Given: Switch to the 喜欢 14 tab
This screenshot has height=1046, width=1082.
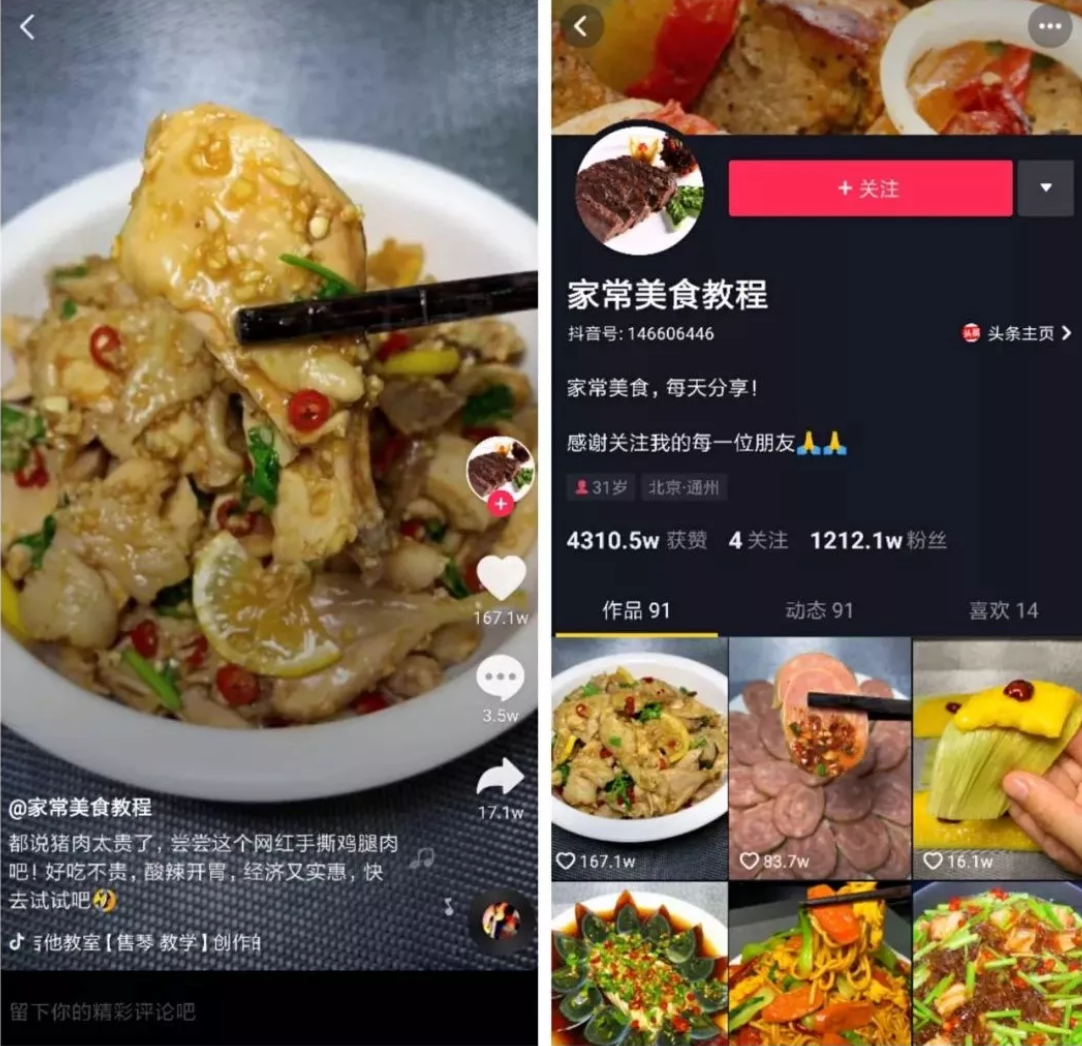Looking at the screenshot, I should point(1002,610).
